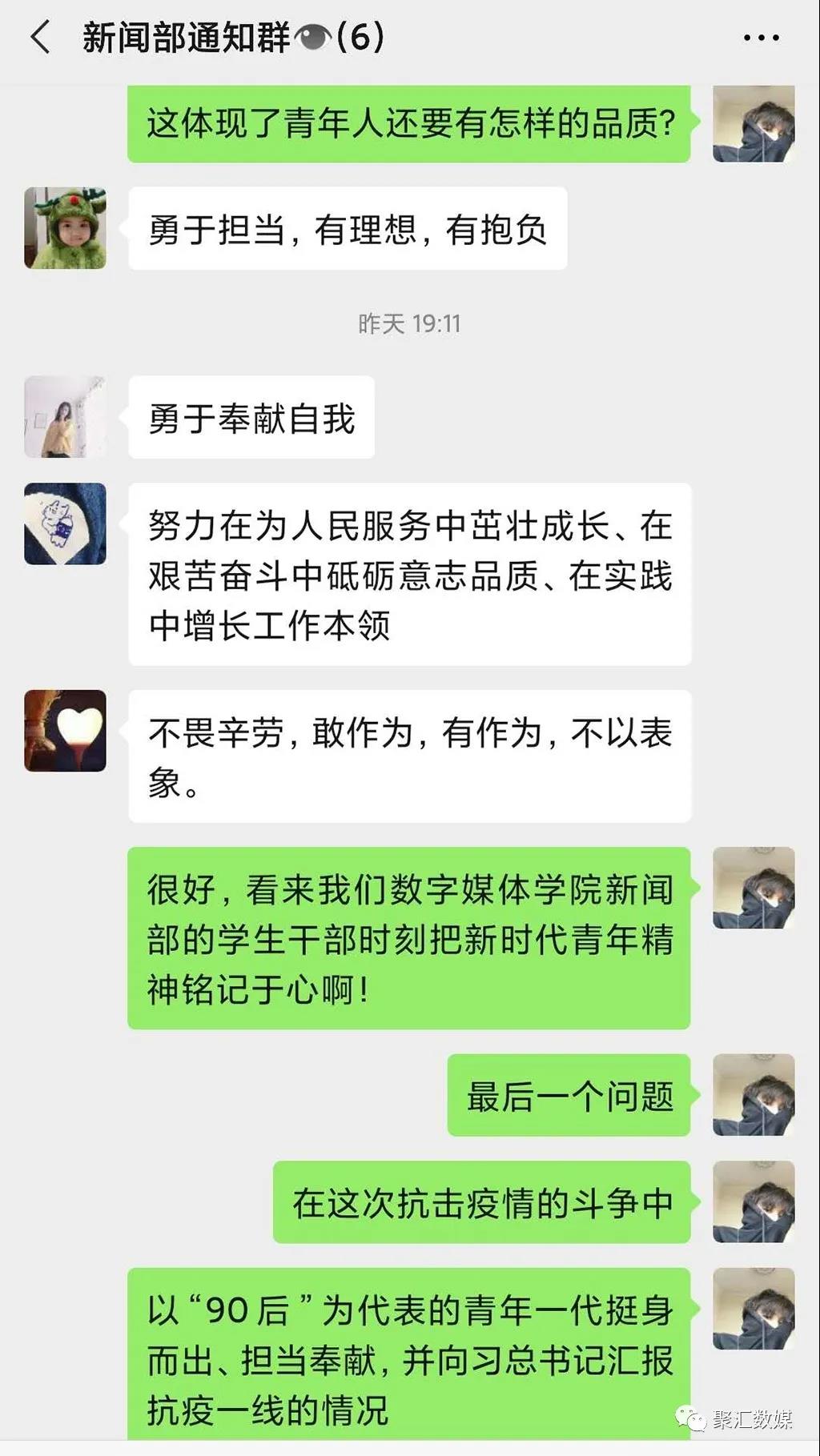Go back from the 新闻部通知群 chat

pyautogui.click(x=40, y=38)
